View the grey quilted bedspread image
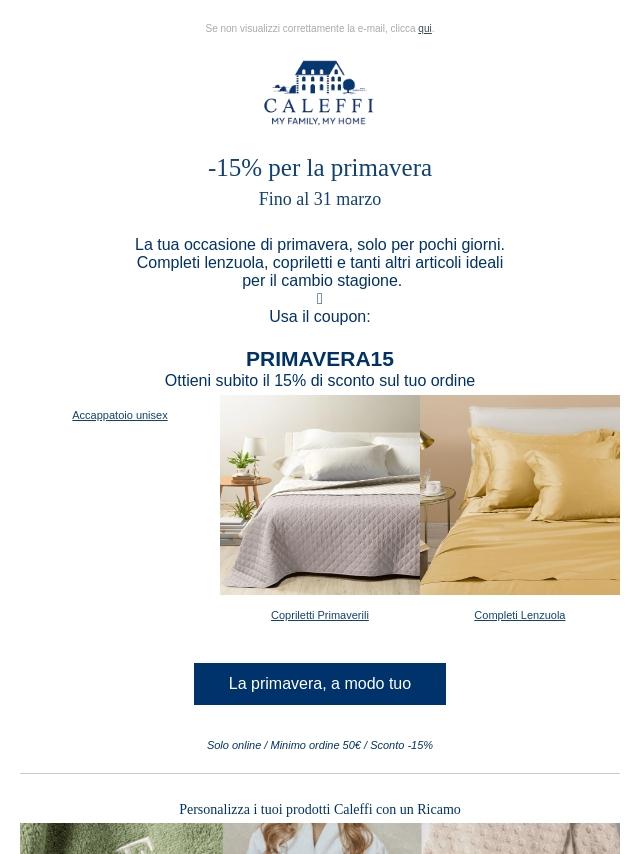 [320, 495]
